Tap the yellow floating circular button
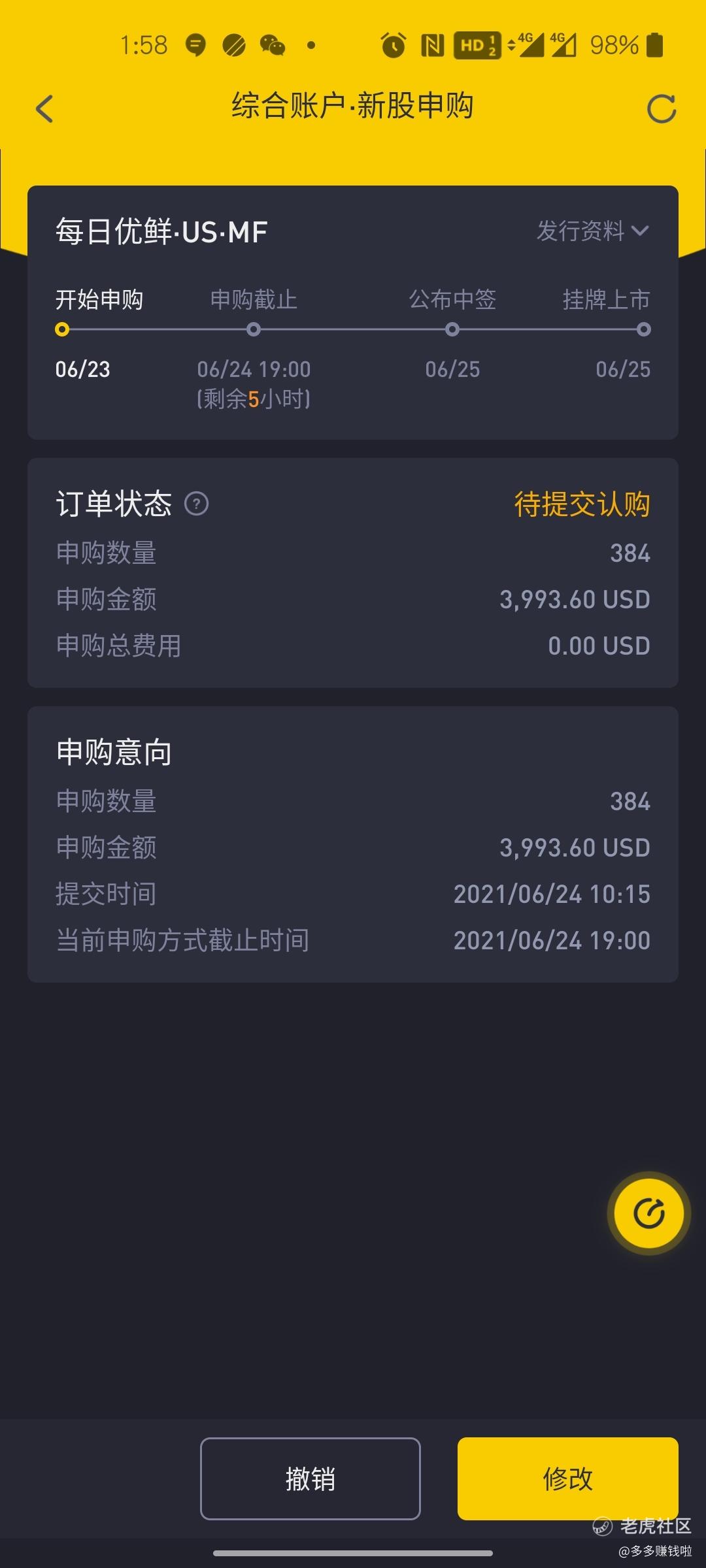 [x=648, y=1213]
